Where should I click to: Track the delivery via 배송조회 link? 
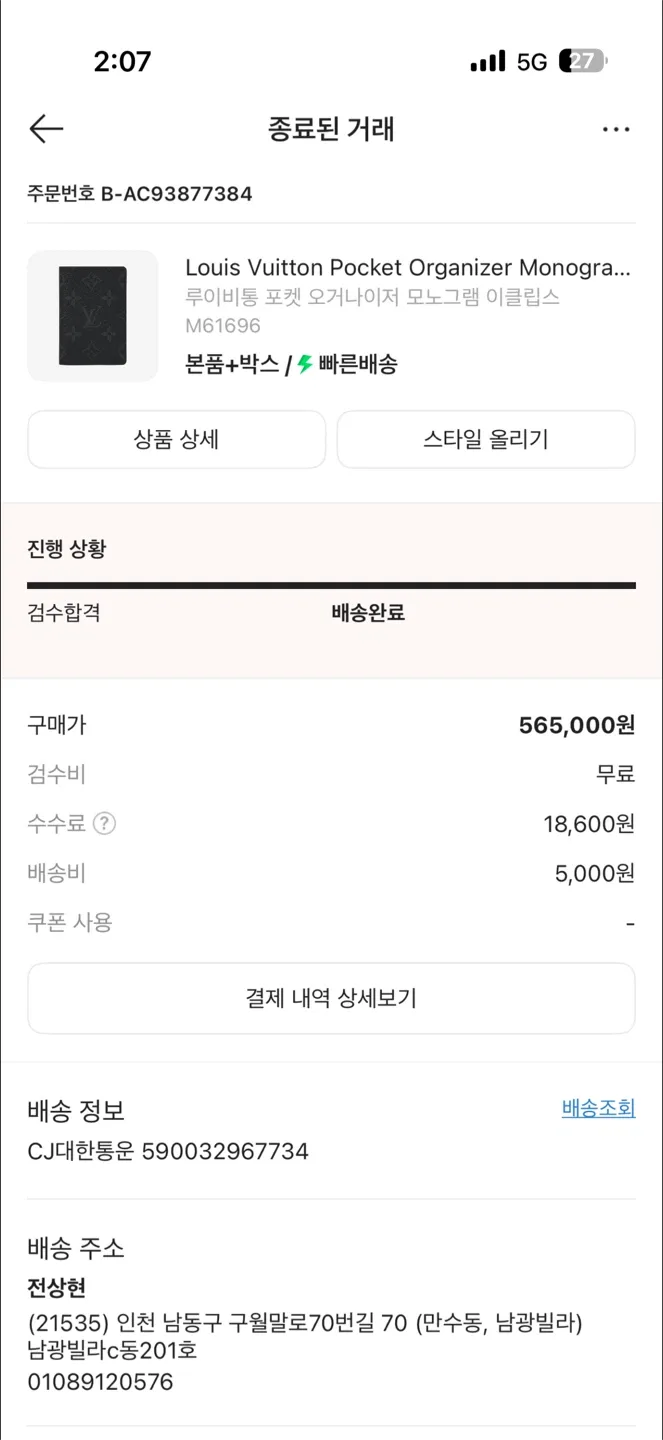(598, 1109)
